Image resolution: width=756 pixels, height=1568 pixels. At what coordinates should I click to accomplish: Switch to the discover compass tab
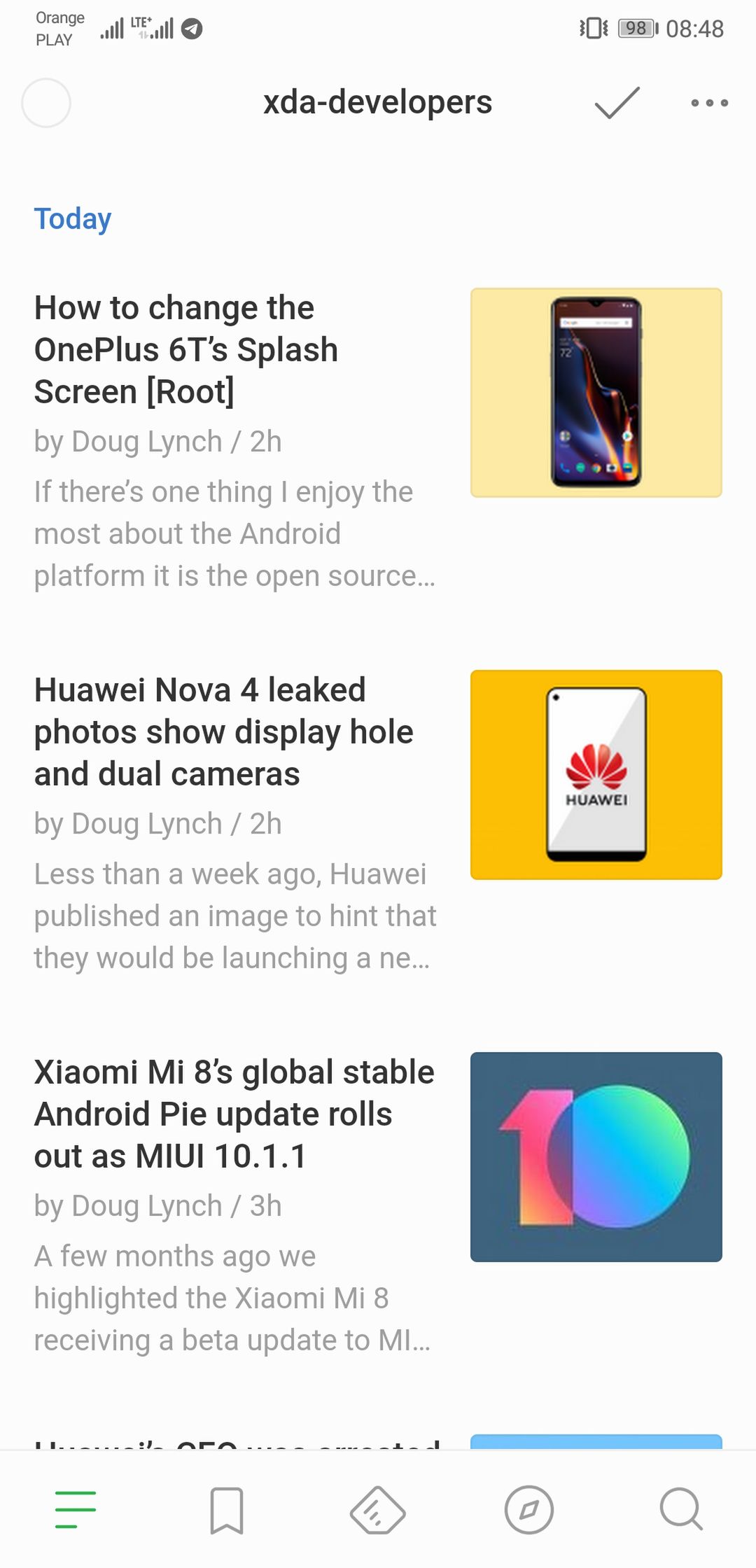coord(529,1510)
